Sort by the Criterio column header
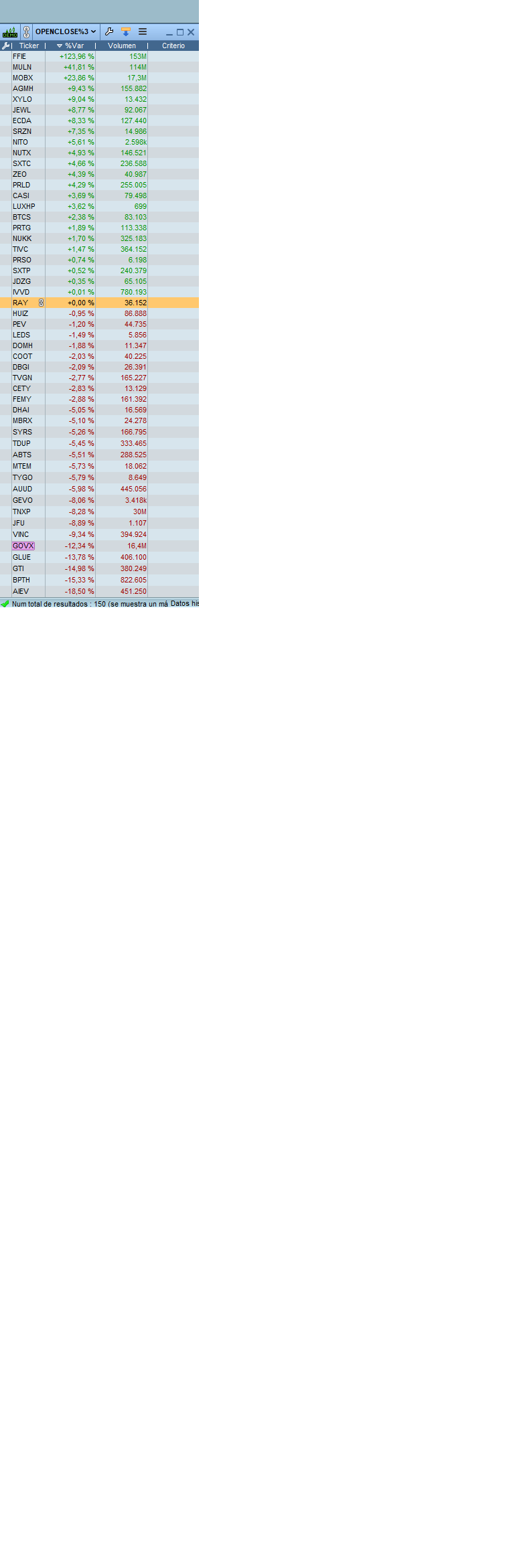 pos(173,46)
